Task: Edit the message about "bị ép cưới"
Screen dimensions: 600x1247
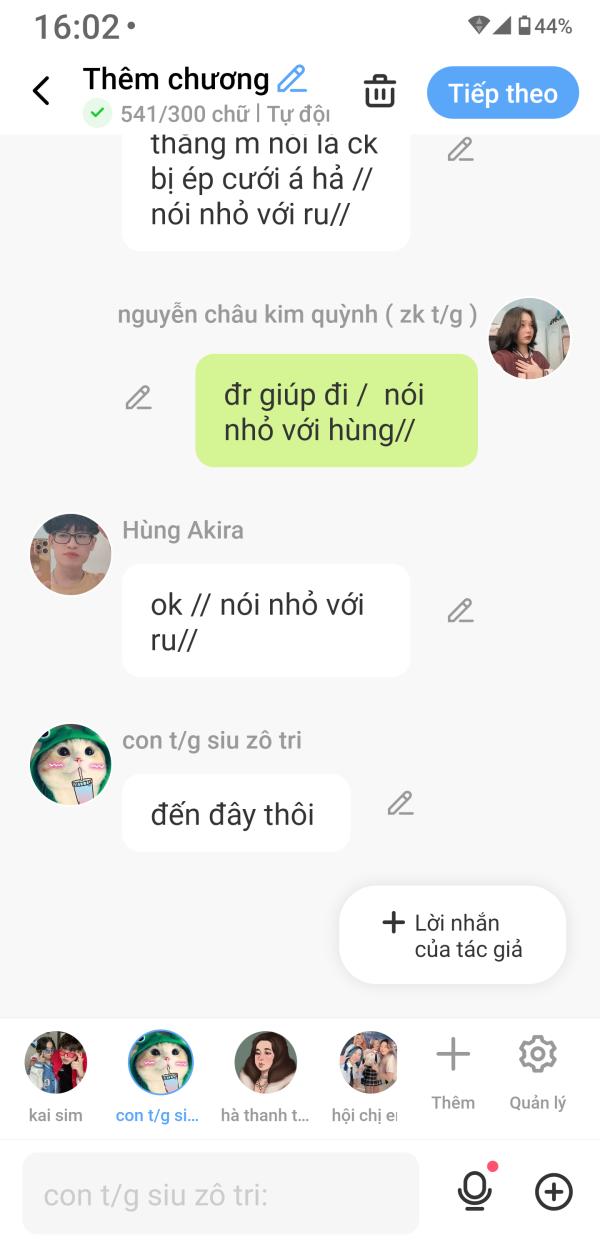Action: pos(460,150)
